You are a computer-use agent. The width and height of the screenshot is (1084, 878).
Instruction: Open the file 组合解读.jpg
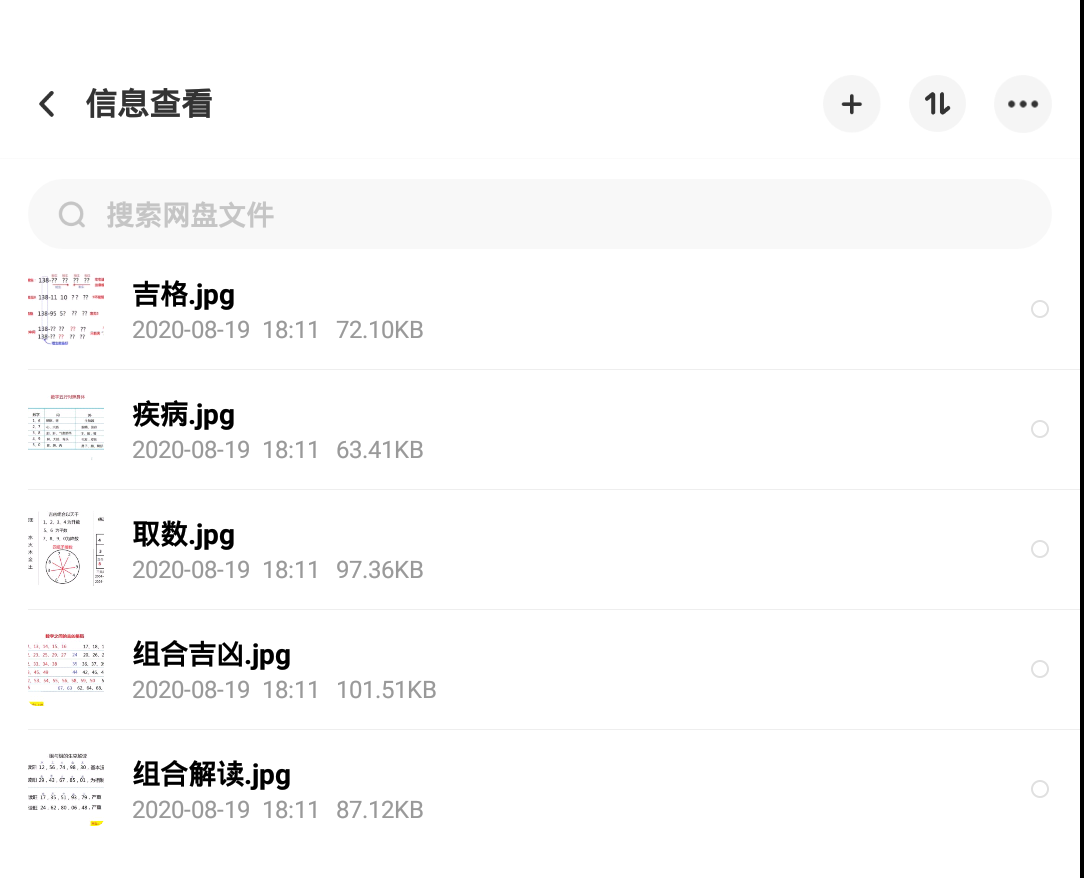[x=539, y=790]
